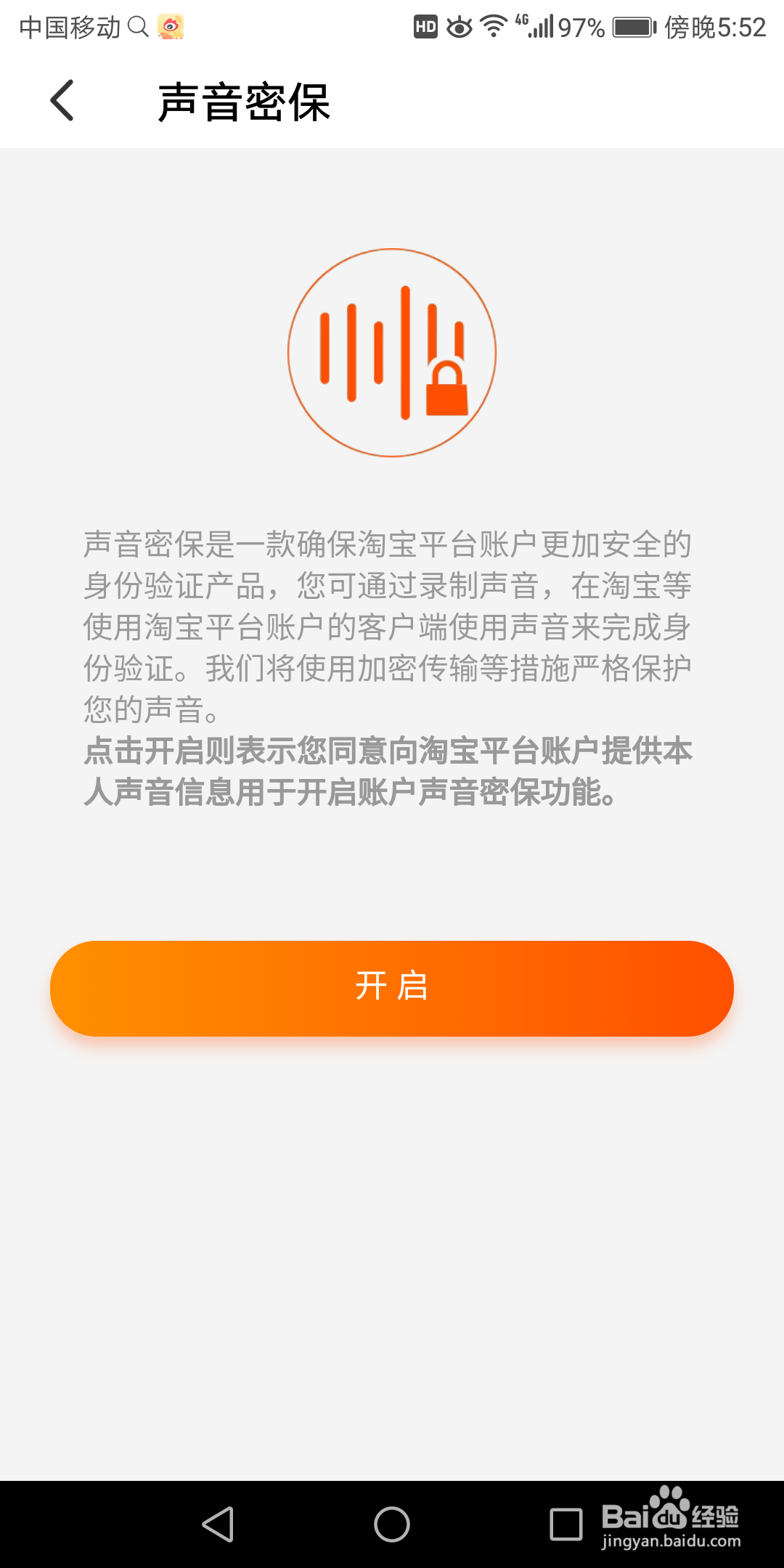Tap 中国移动 carrier label

tap(70, 28)
